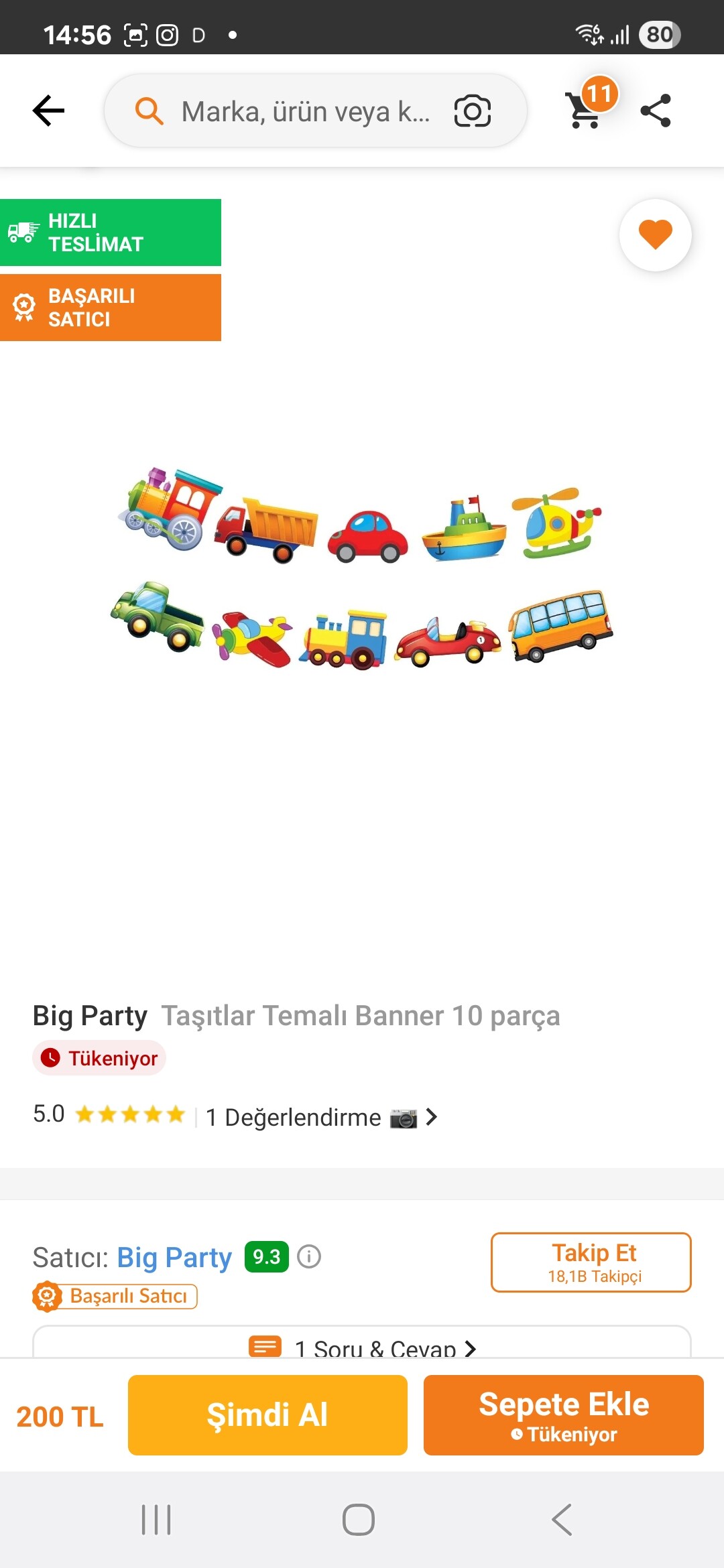The width and height of the screenshot is (724, 1568).
Task: Buy now with Şimdi Al
Action: (267, 1415)
